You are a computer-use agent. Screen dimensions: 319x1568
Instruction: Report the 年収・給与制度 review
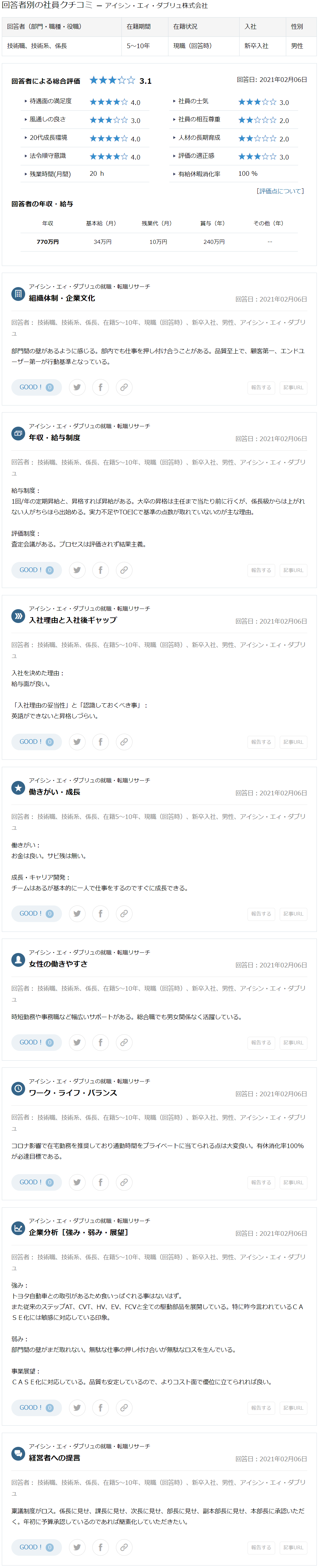261,570
